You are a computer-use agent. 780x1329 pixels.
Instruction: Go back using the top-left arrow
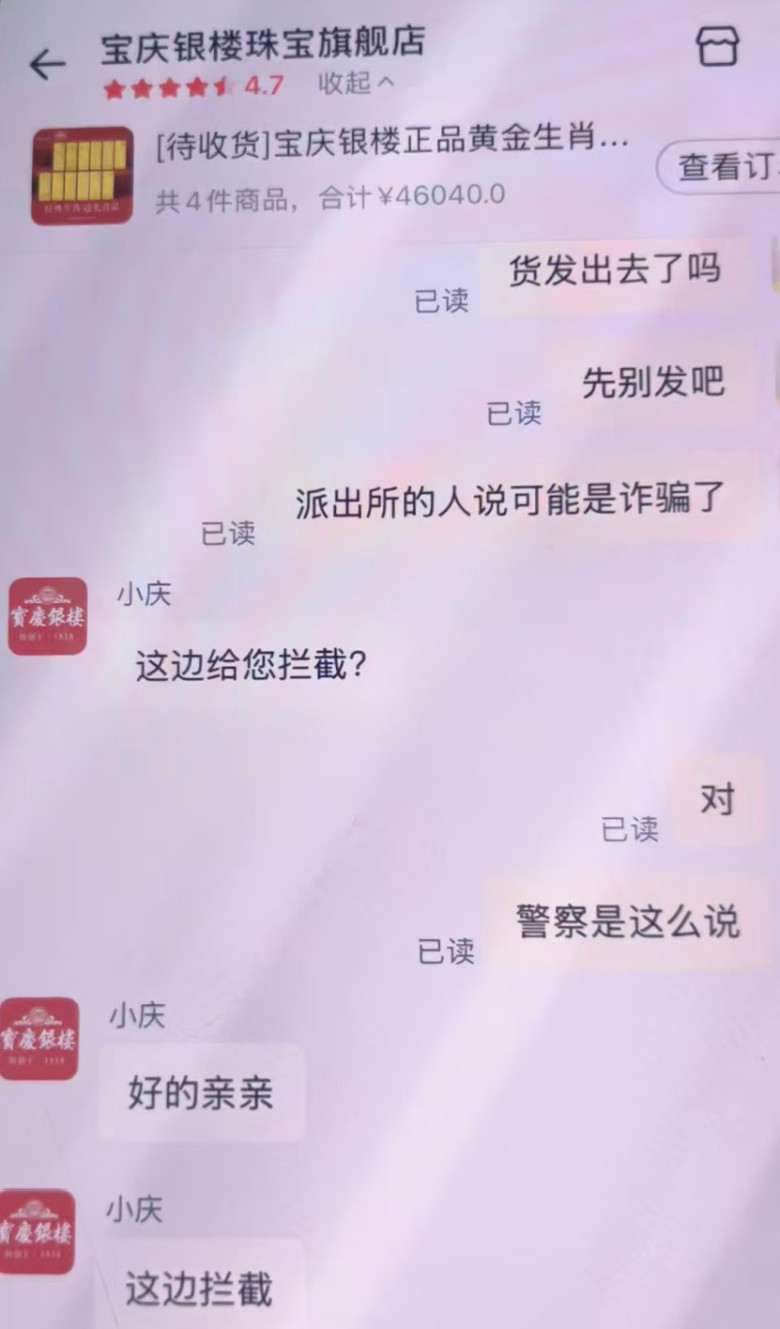point(46,65)
